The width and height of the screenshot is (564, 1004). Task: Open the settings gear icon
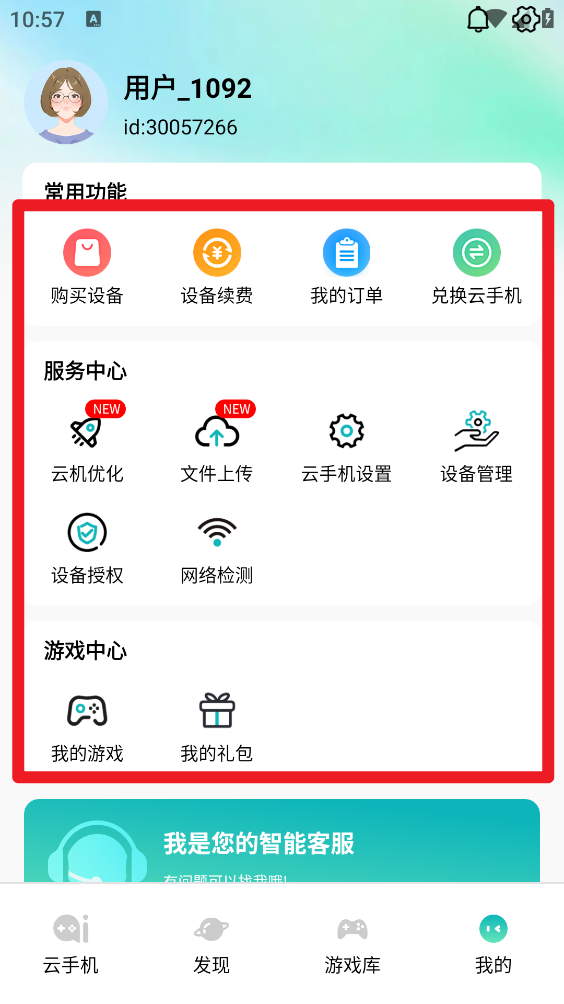[526, 19]
